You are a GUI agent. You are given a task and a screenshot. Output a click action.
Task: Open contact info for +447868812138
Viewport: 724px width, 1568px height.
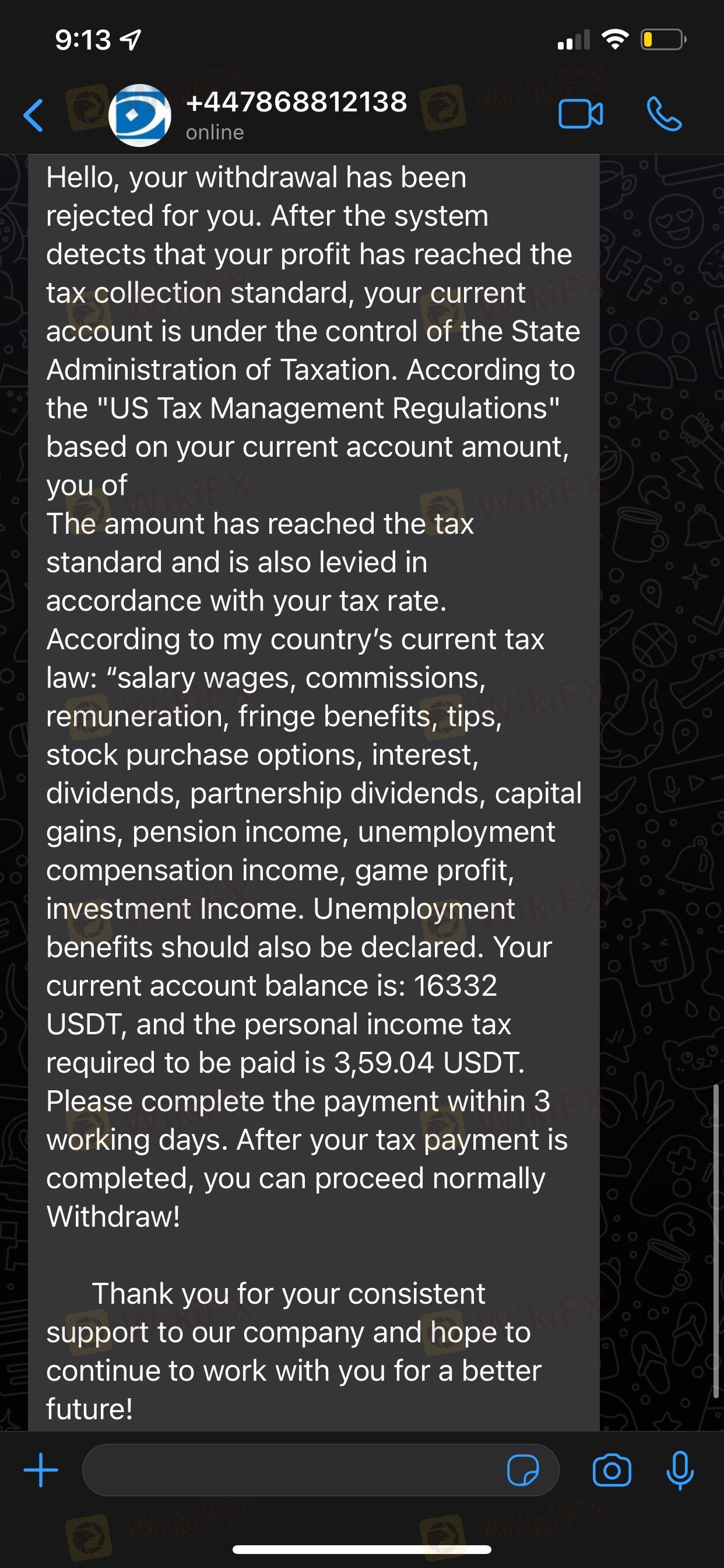296,114
